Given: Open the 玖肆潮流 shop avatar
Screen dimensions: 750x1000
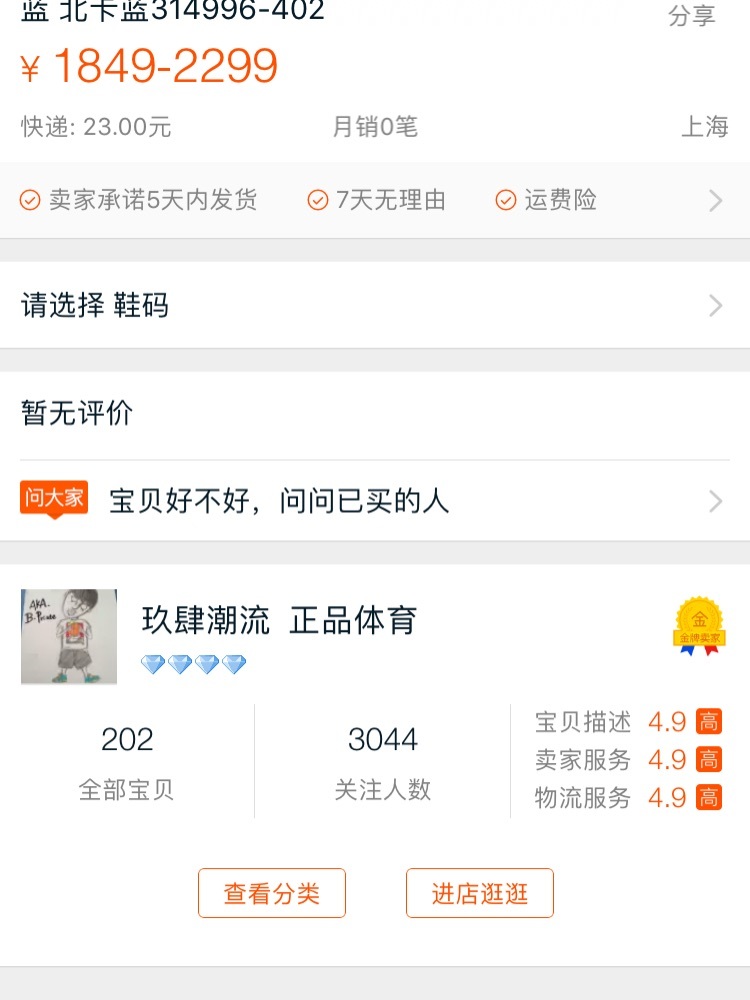Looking at the screenshot, I should pos(69,637).
